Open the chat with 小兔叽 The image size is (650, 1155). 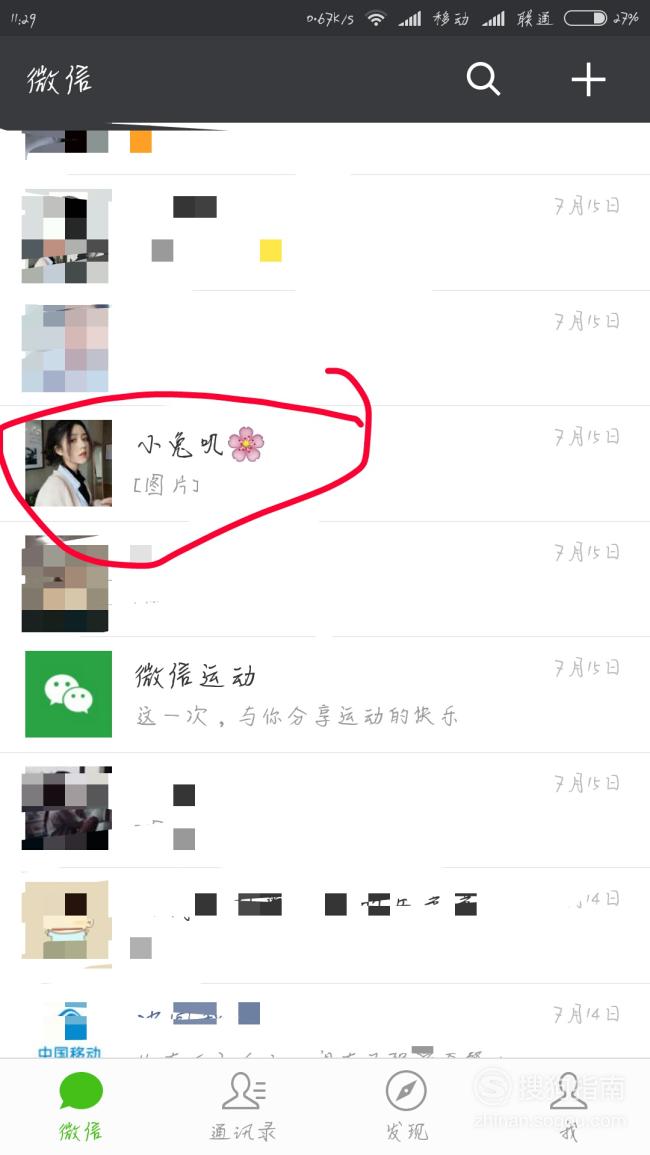coord(325,463)
